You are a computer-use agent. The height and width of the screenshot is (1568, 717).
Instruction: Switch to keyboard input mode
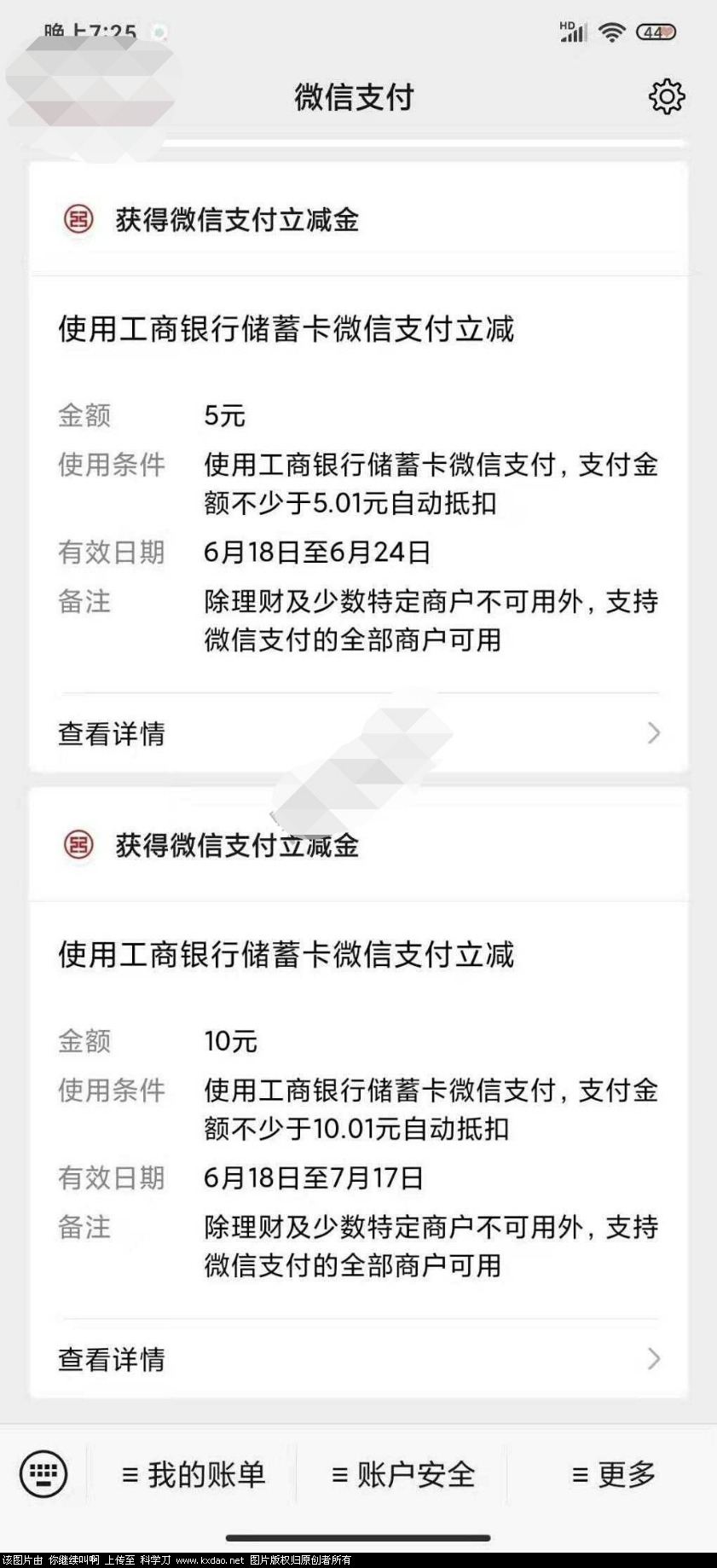point(43,1473)
